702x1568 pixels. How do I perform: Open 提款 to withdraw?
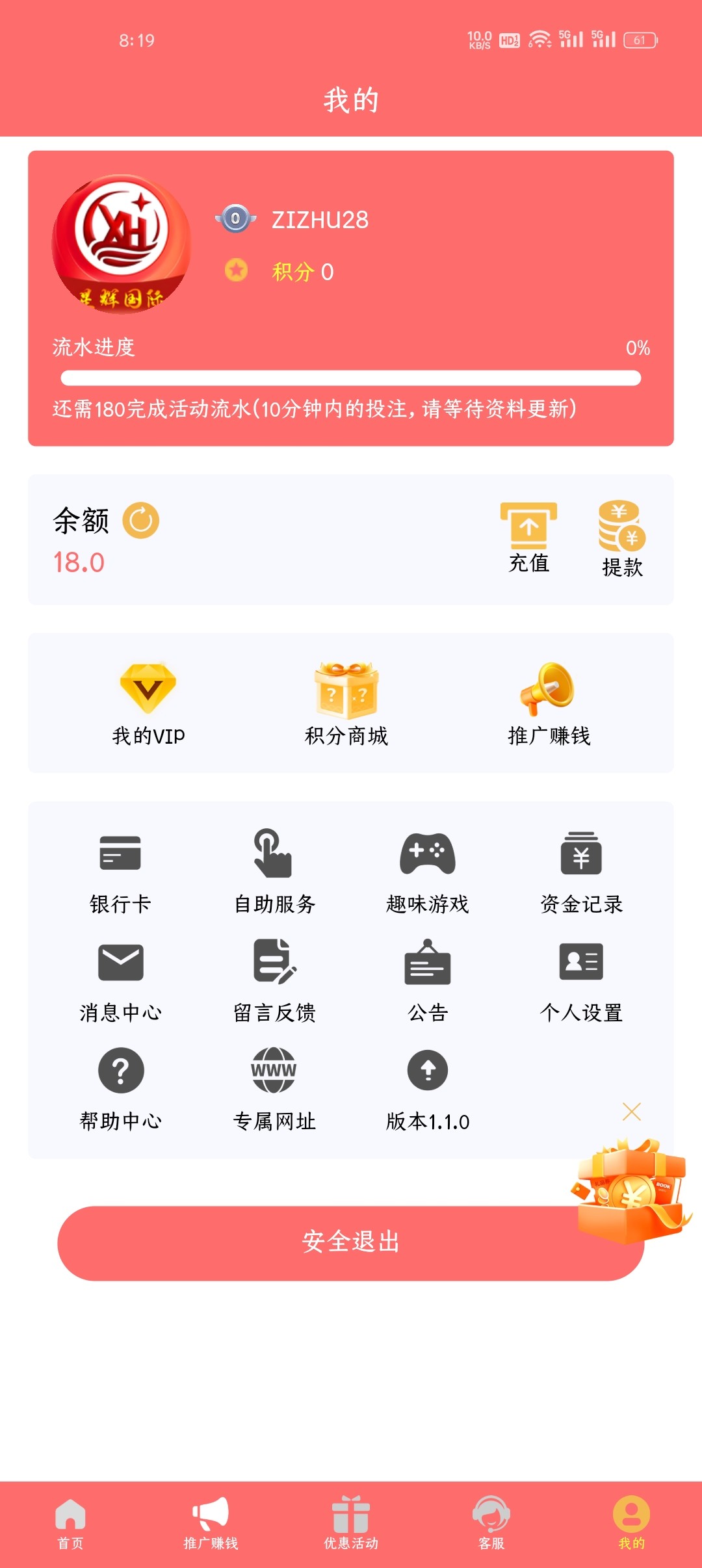click(622, 539)
